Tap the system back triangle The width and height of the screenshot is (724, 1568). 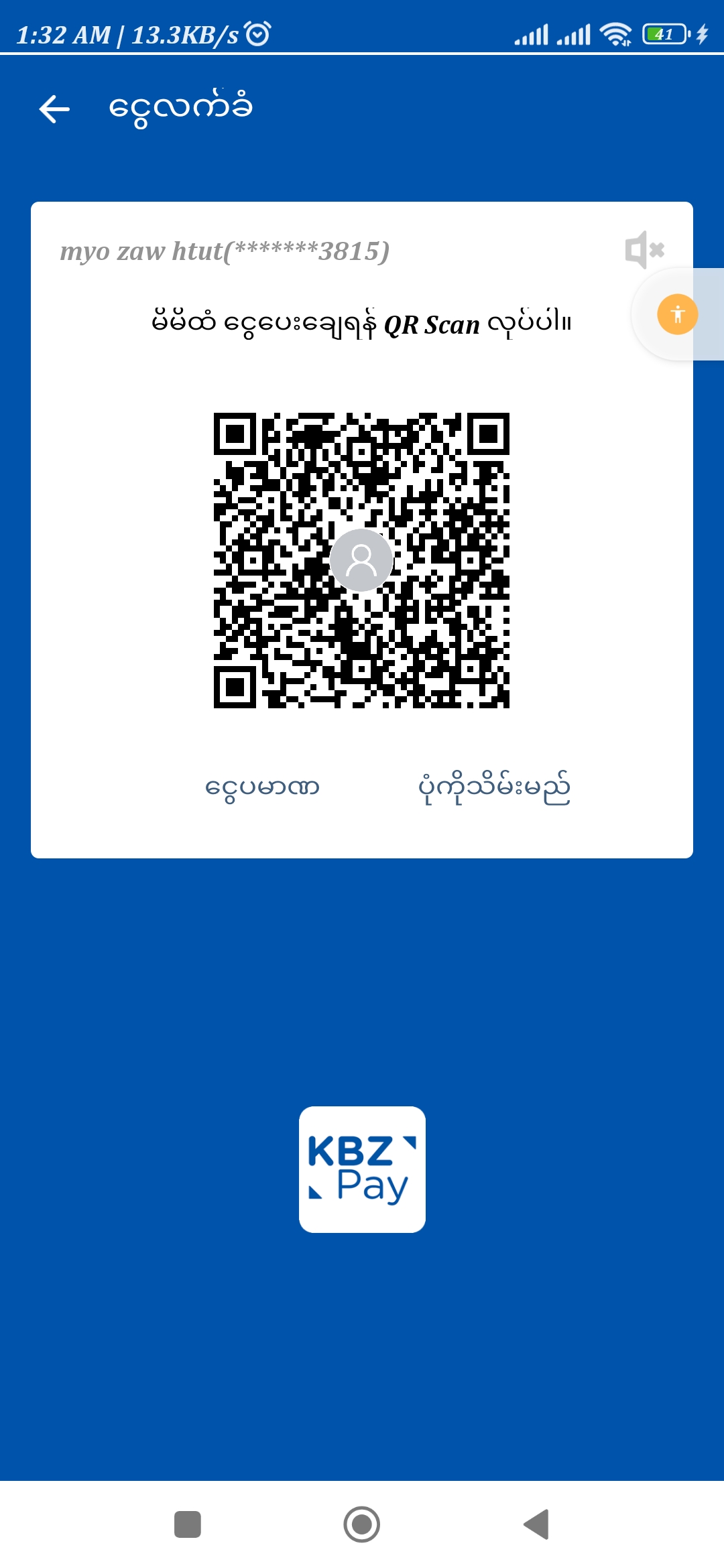(536, 1524)
